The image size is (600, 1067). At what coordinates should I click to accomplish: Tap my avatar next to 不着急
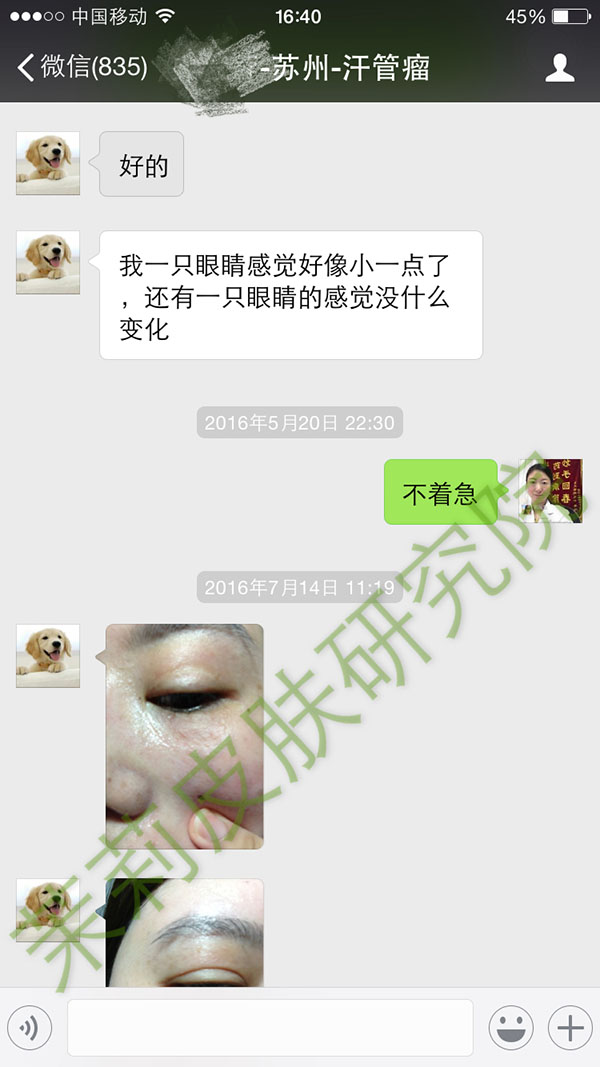[x=550, y=491]
